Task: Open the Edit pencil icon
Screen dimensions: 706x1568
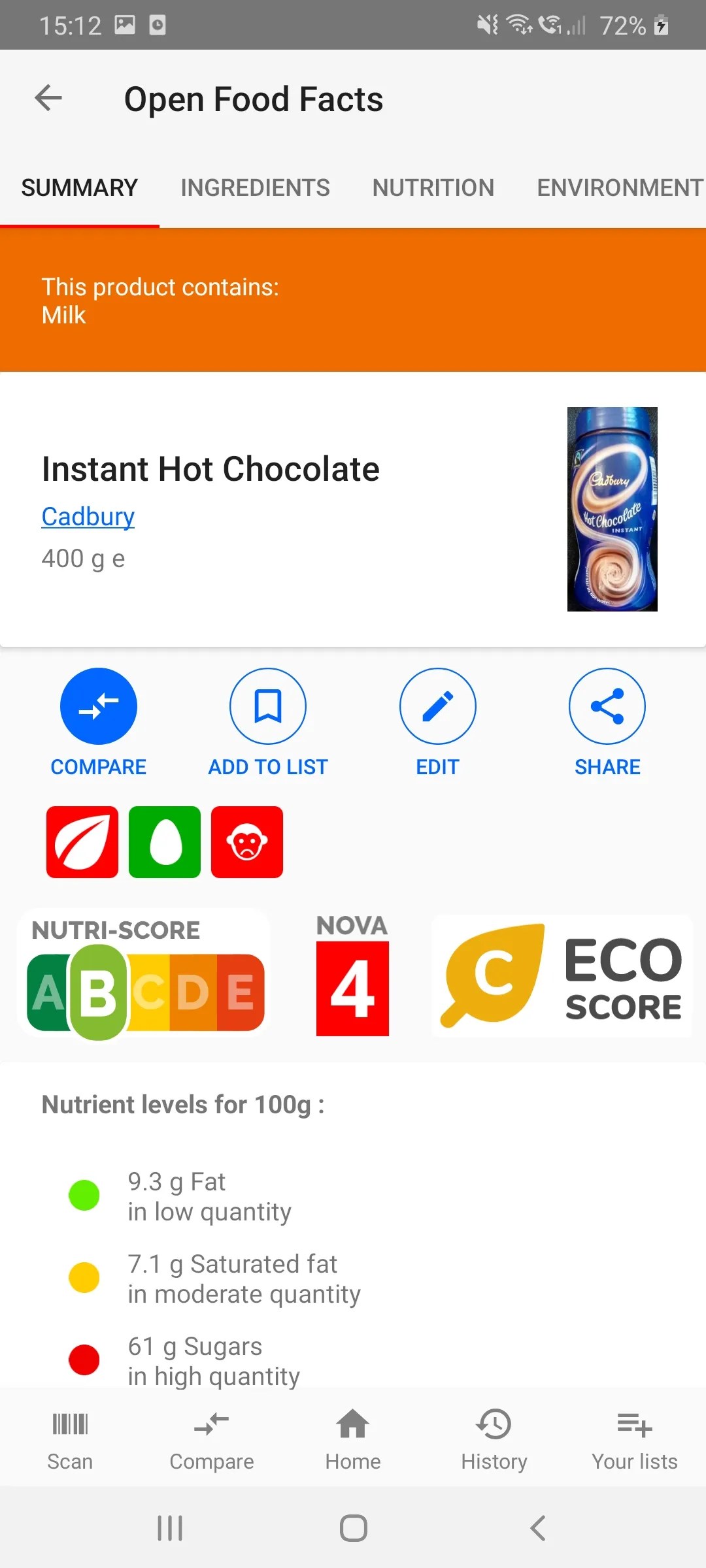Action: tap(437, 706)
